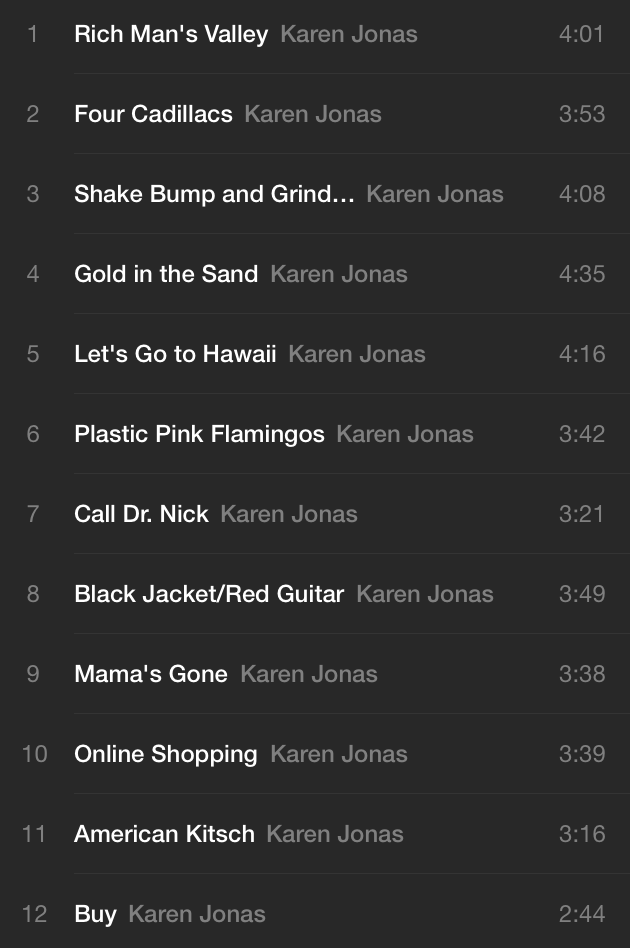Tap track nine, Mama's Gone
The image size is (630, 948).
click(151, 674)
